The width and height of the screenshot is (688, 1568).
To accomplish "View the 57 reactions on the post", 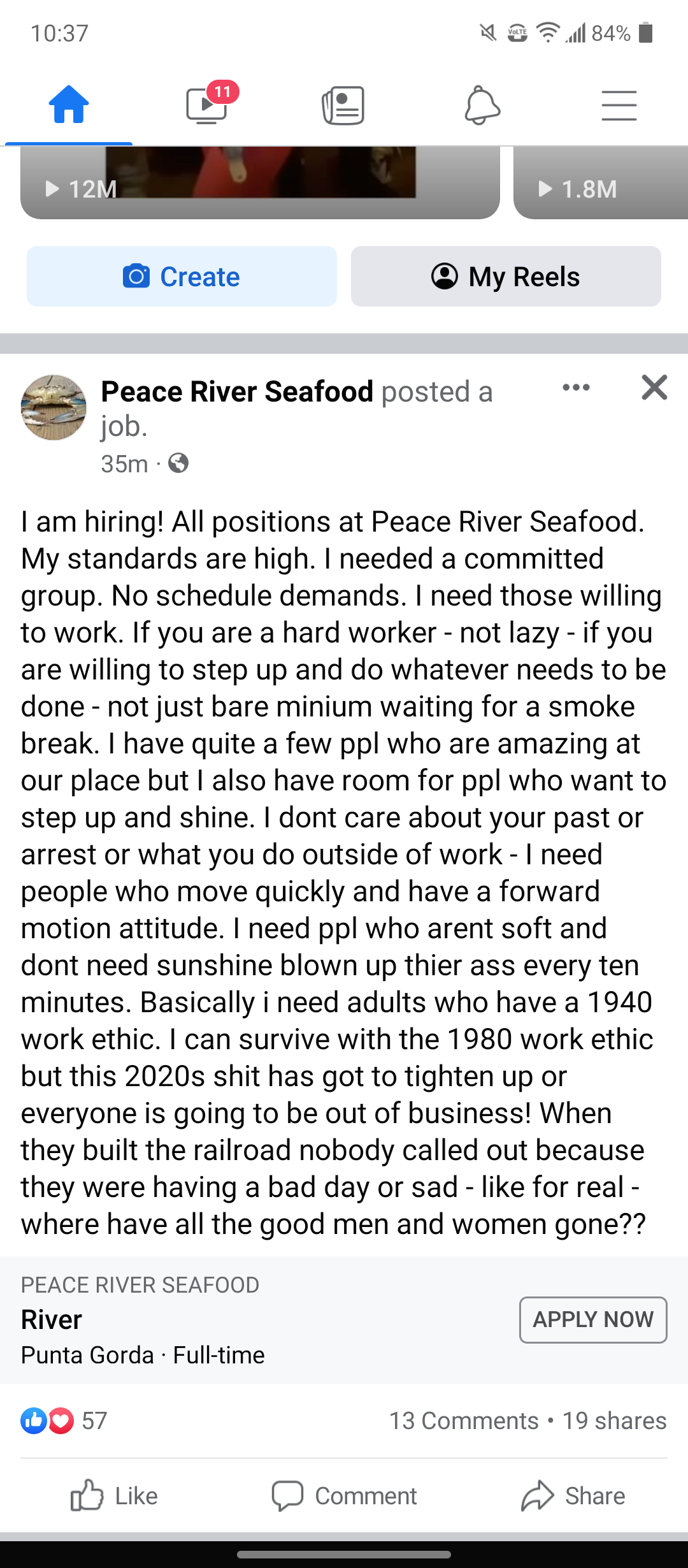I will tap(64, 1421).
